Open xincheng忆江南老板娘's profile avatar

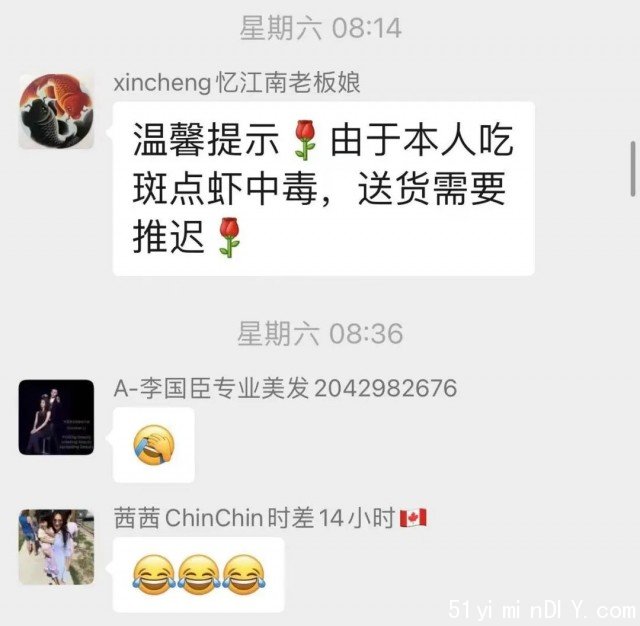(56, 110)
